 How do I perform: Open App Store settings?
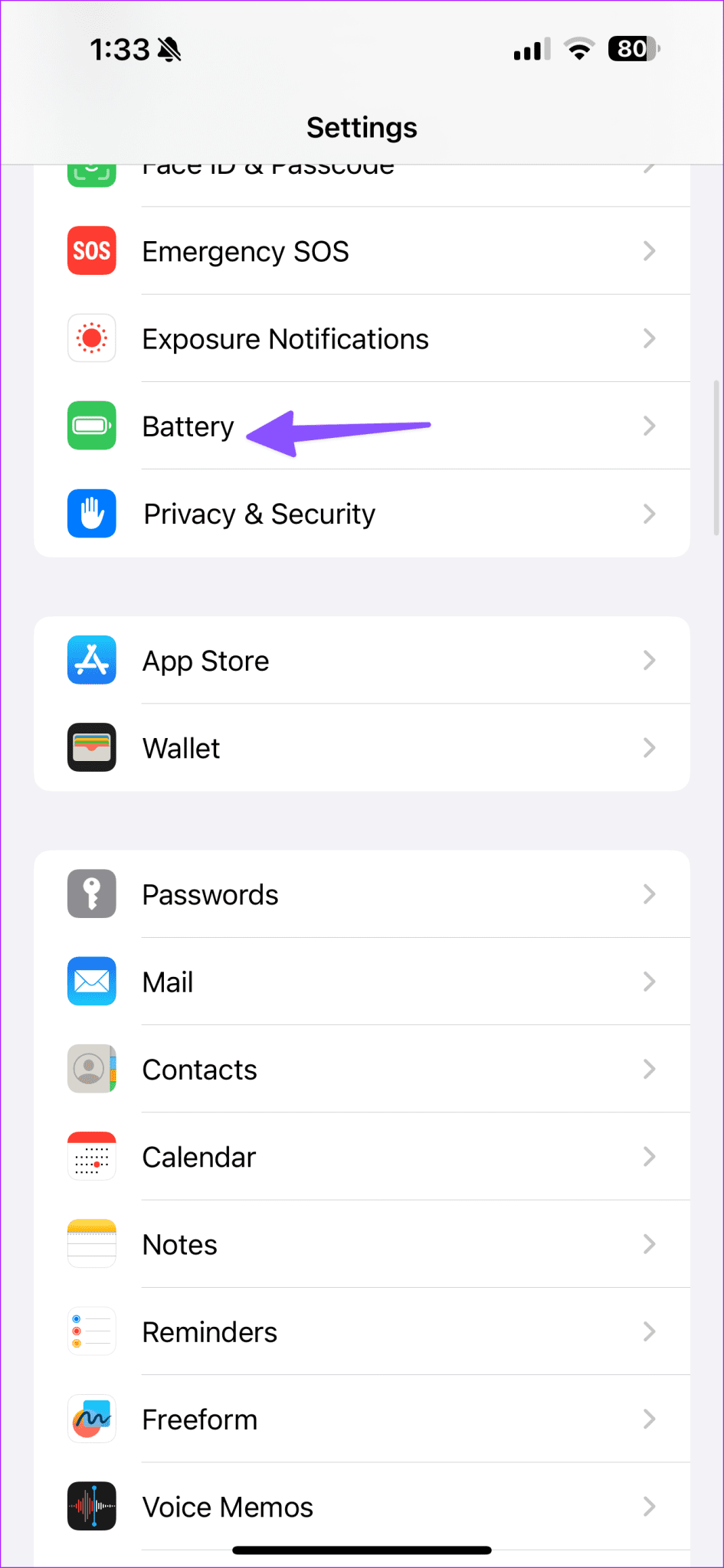362,661
